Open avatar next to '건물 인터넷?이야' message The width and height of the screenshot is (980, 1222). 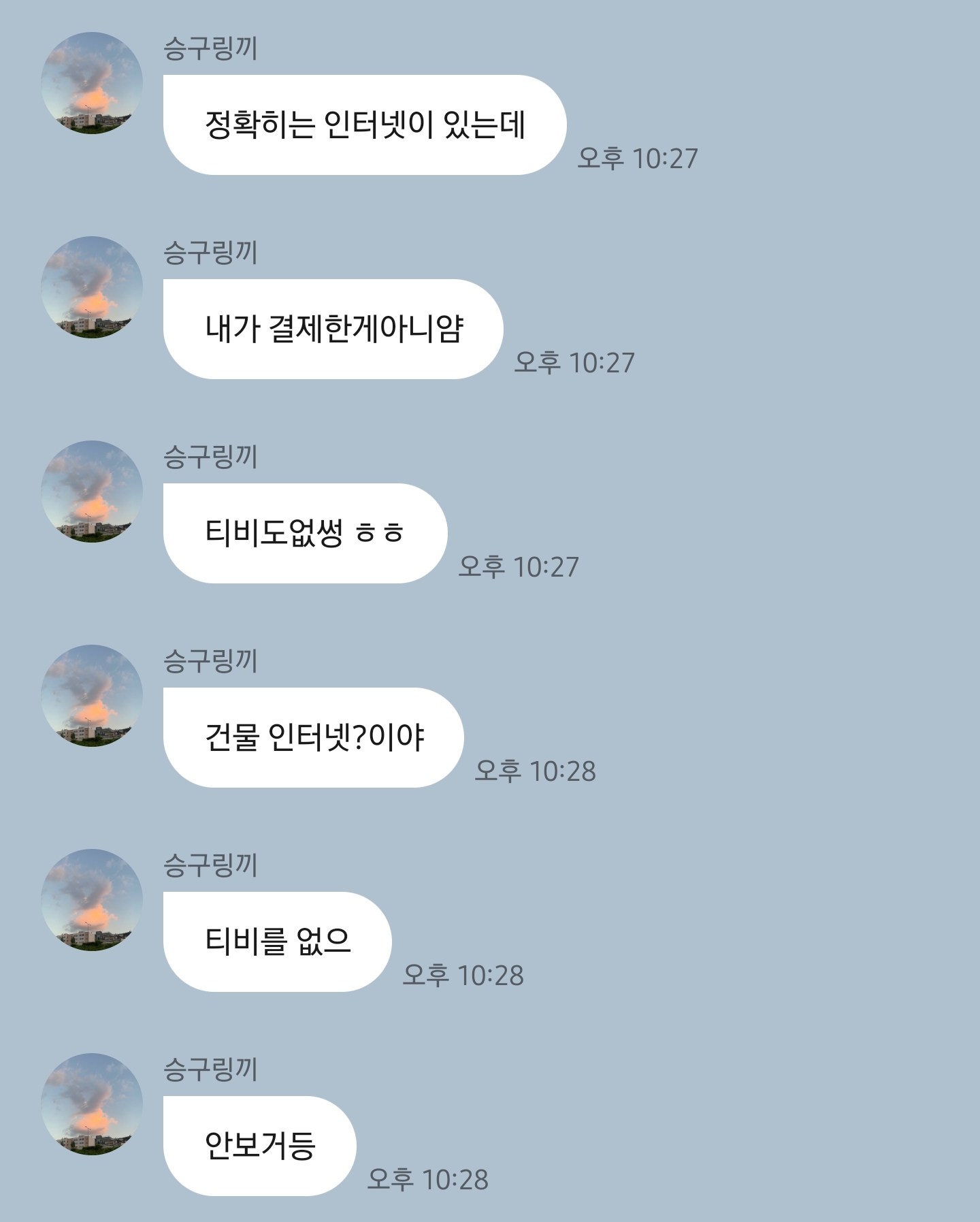point(92,696)
